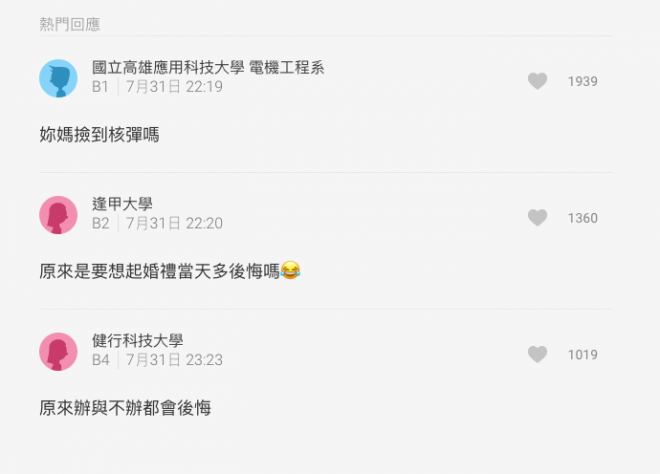Open the 健行科技大學 commenter's avatar
Viewport: 660px width, 474px height.
pyautogui.click(x=58, y=351)
